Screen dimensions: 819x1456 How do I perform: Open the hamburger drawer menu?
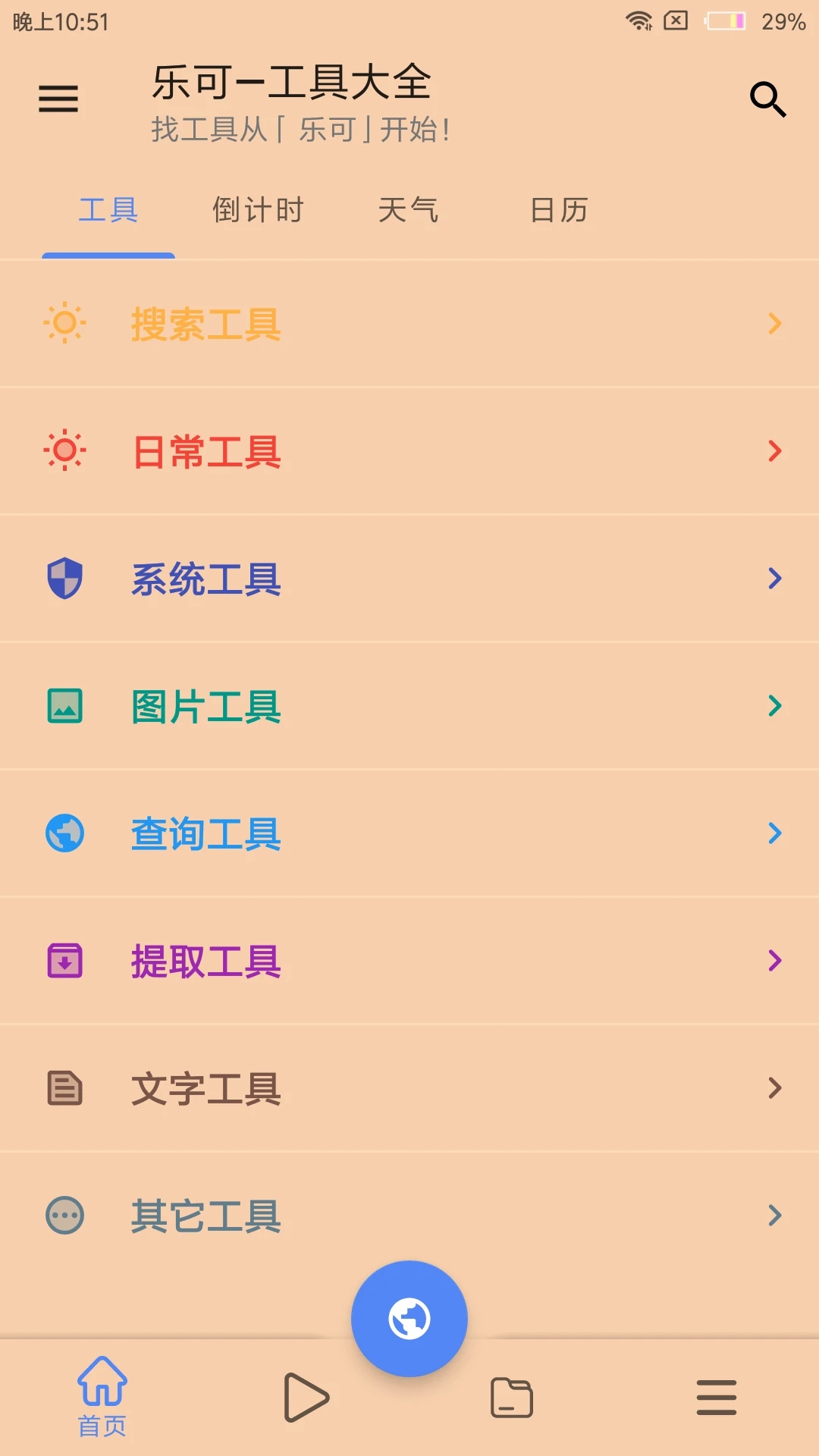click(58, 99)
